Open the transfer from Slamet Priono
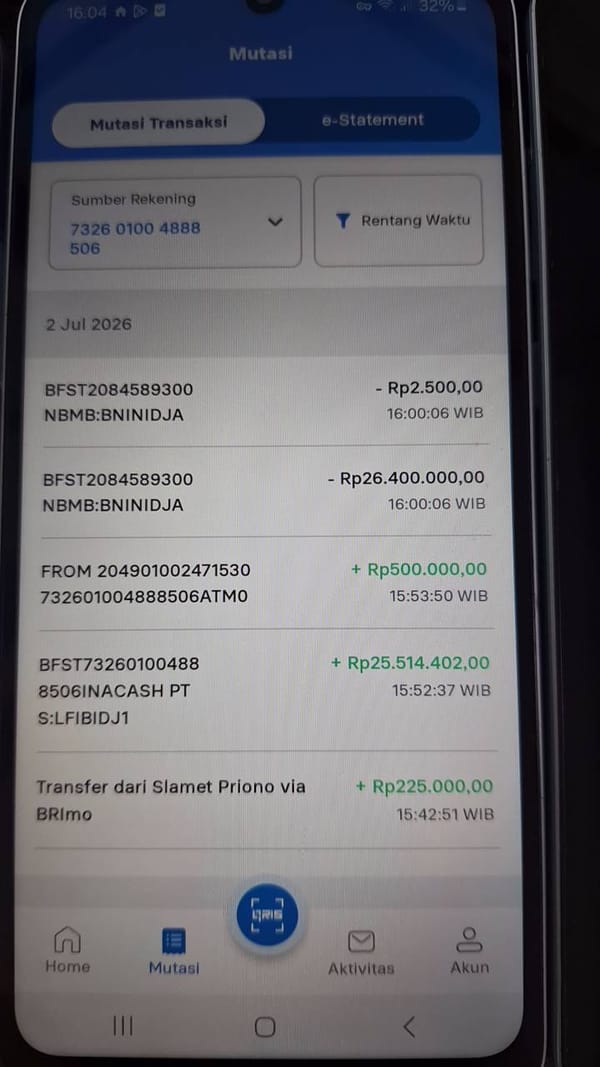The image size is (600, 1067). [266, 800]
